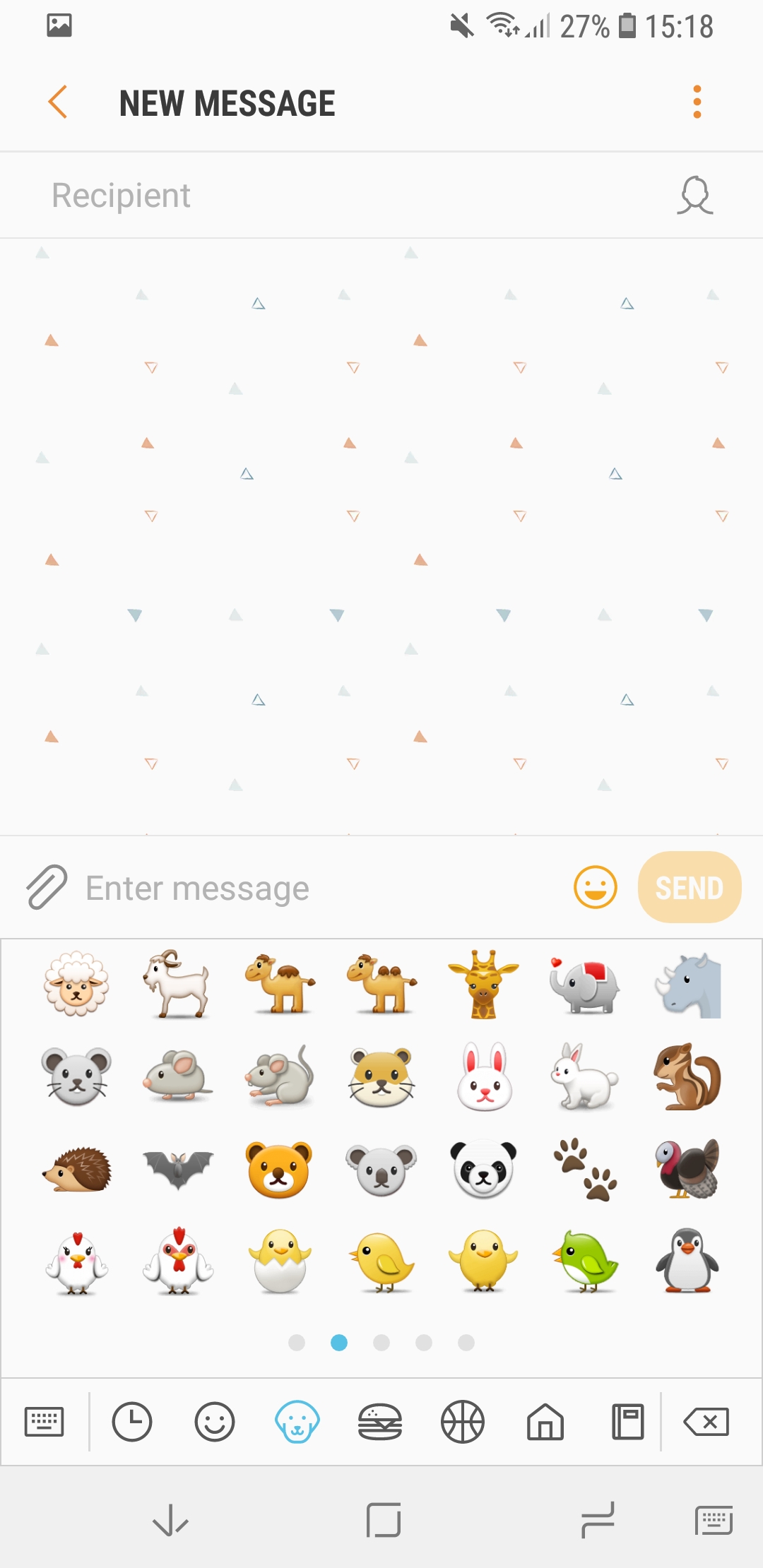Go back from New Message
The height and width of the screenshot is (1568, 763).
click(58, 102)
